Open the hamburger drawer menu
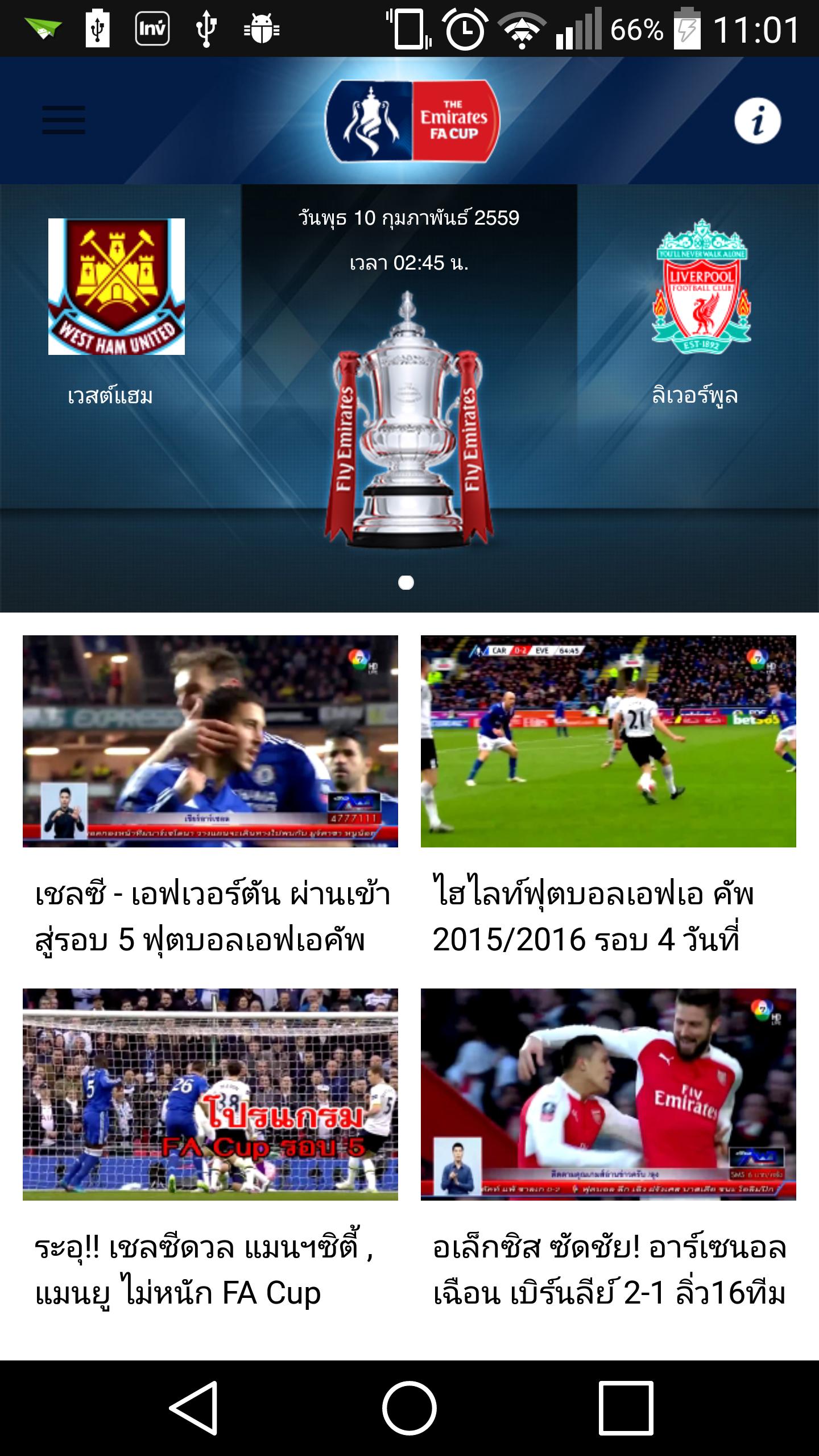This screenshot has width=819, height=1456. [x=63, y=120]
